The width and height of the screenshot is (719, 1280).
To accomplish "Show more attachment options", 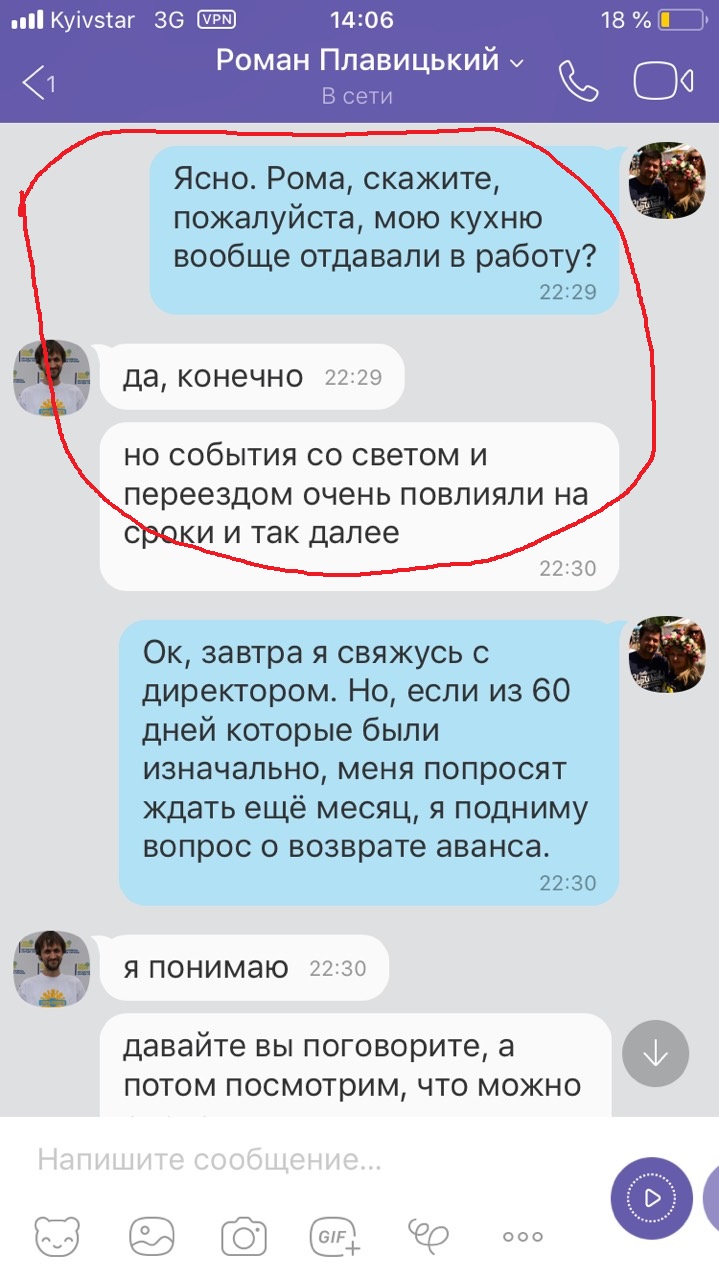I will (x=522, y=1237).
